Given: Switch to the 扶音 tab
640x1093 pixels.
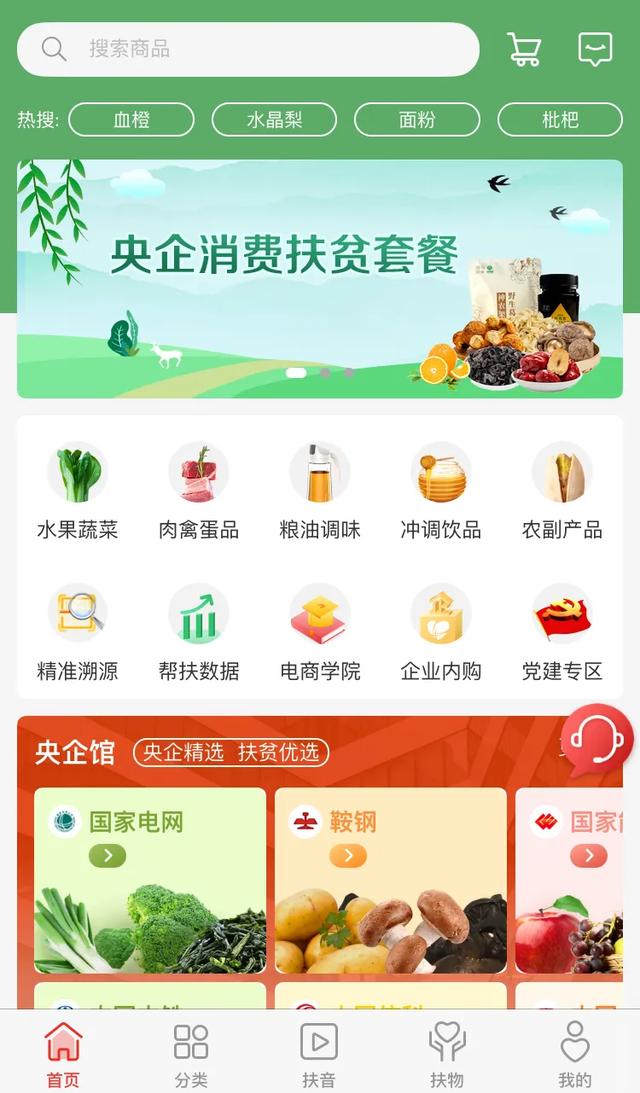Looking at the screenshot, I should pyautogui.click(x=319, y=1054).
